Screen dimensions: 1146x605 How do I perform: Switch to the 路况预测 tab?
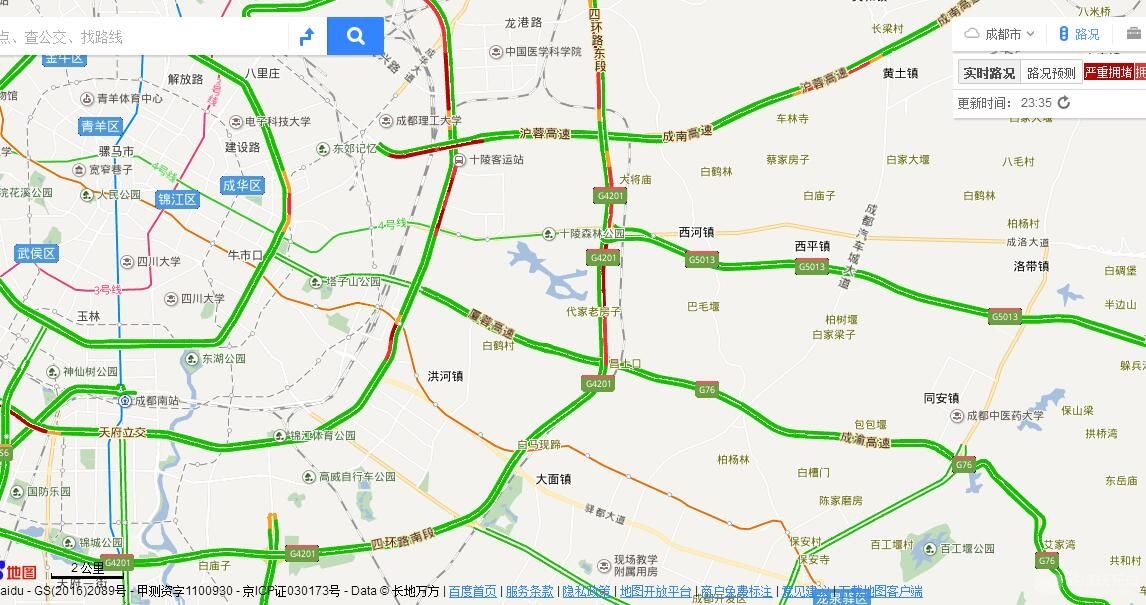[1051, 73]
